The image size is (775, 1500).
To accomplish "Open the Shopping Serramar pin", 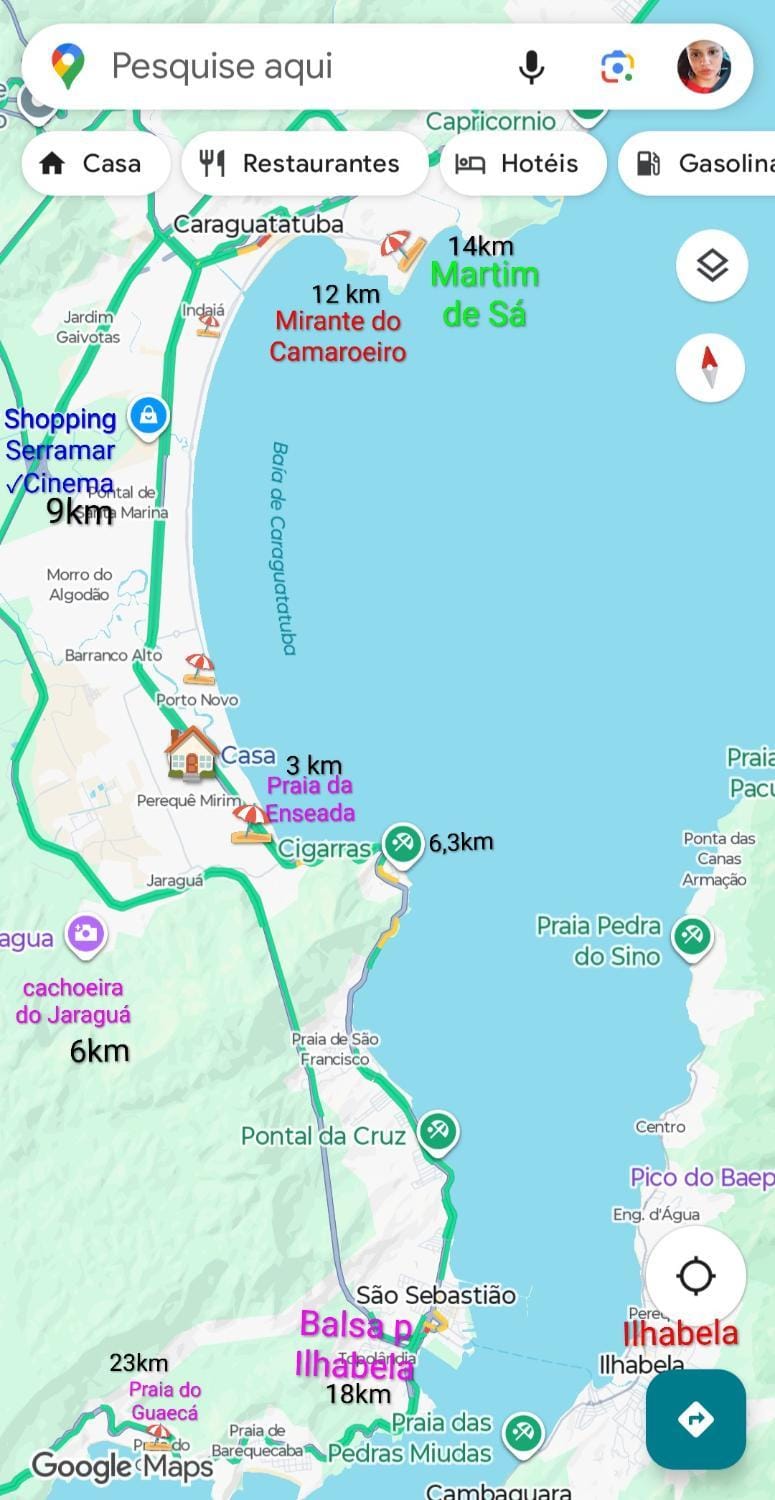I will [x=148, y=415].
